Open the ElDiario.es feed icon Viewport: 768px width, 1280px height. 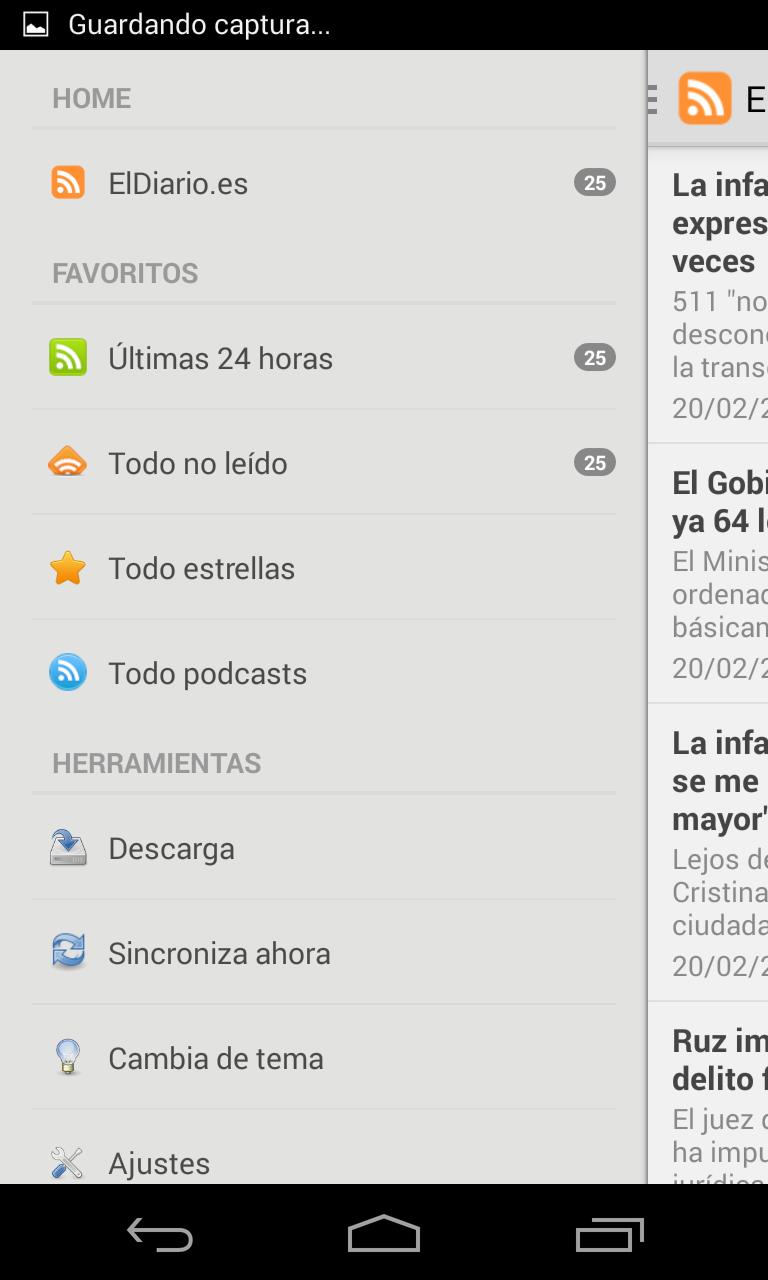(x=68, y=183)
